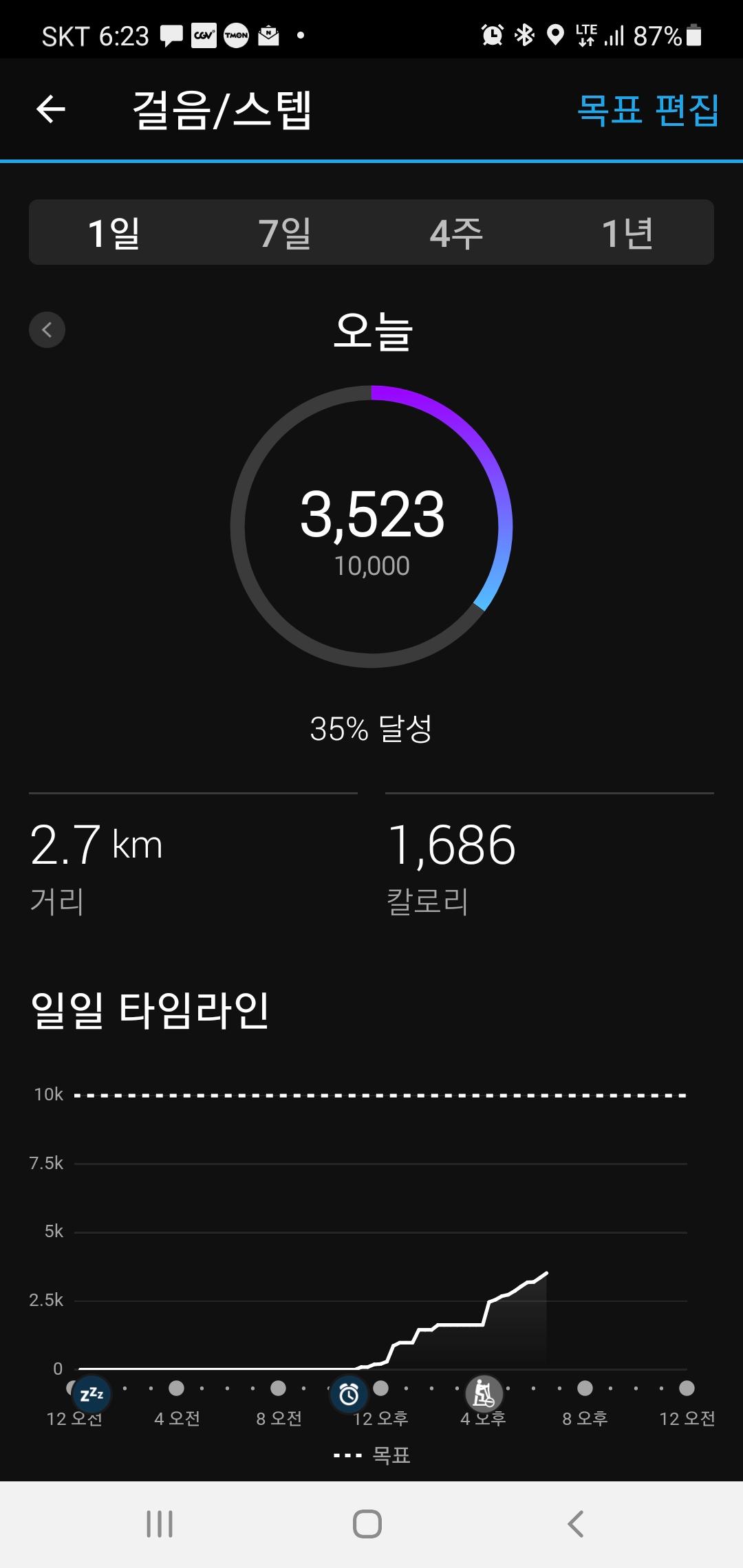The image size is (743, 1568).
Task: Tap the alarm marker on the timeline
Action: coord(349,1394)
